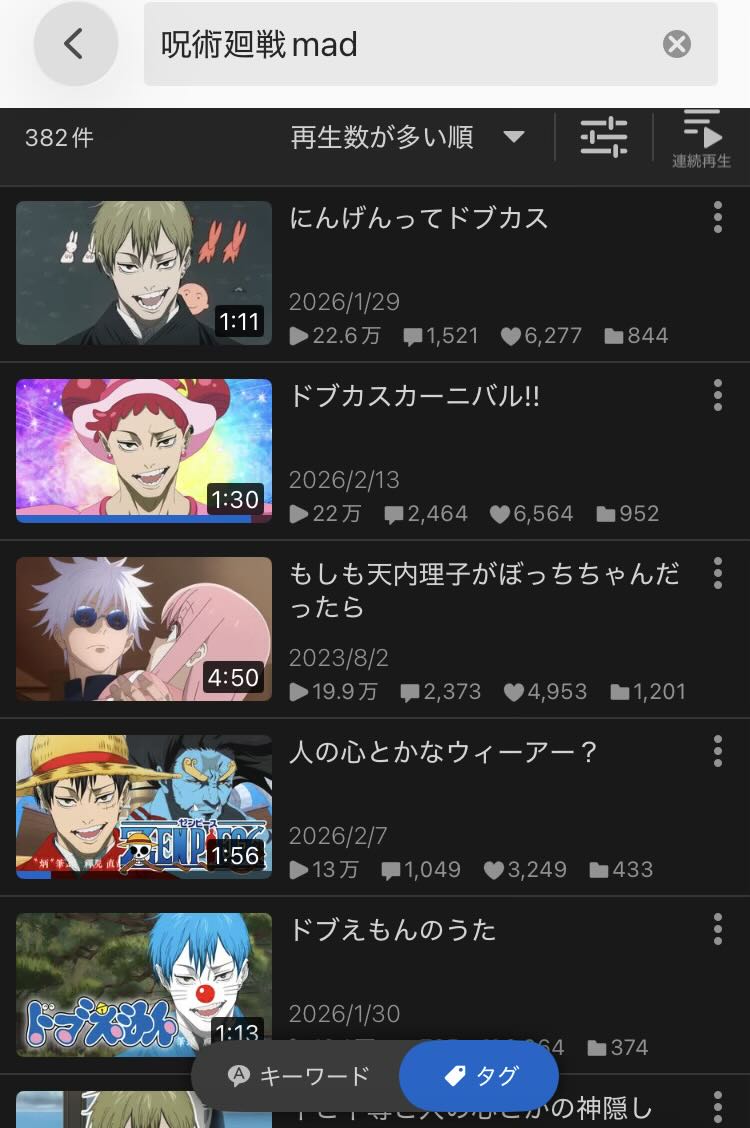Open もしも天内理子がぼっちちゃんだったら
750x1128 pixels.
click(x=484, y=589)
